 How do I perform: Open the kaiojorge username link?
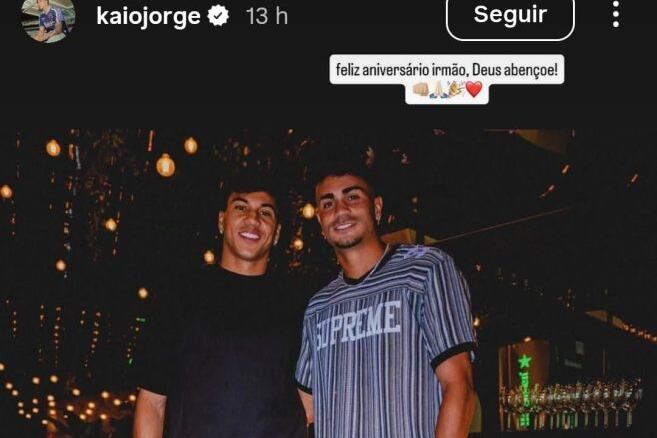point(147,16)
